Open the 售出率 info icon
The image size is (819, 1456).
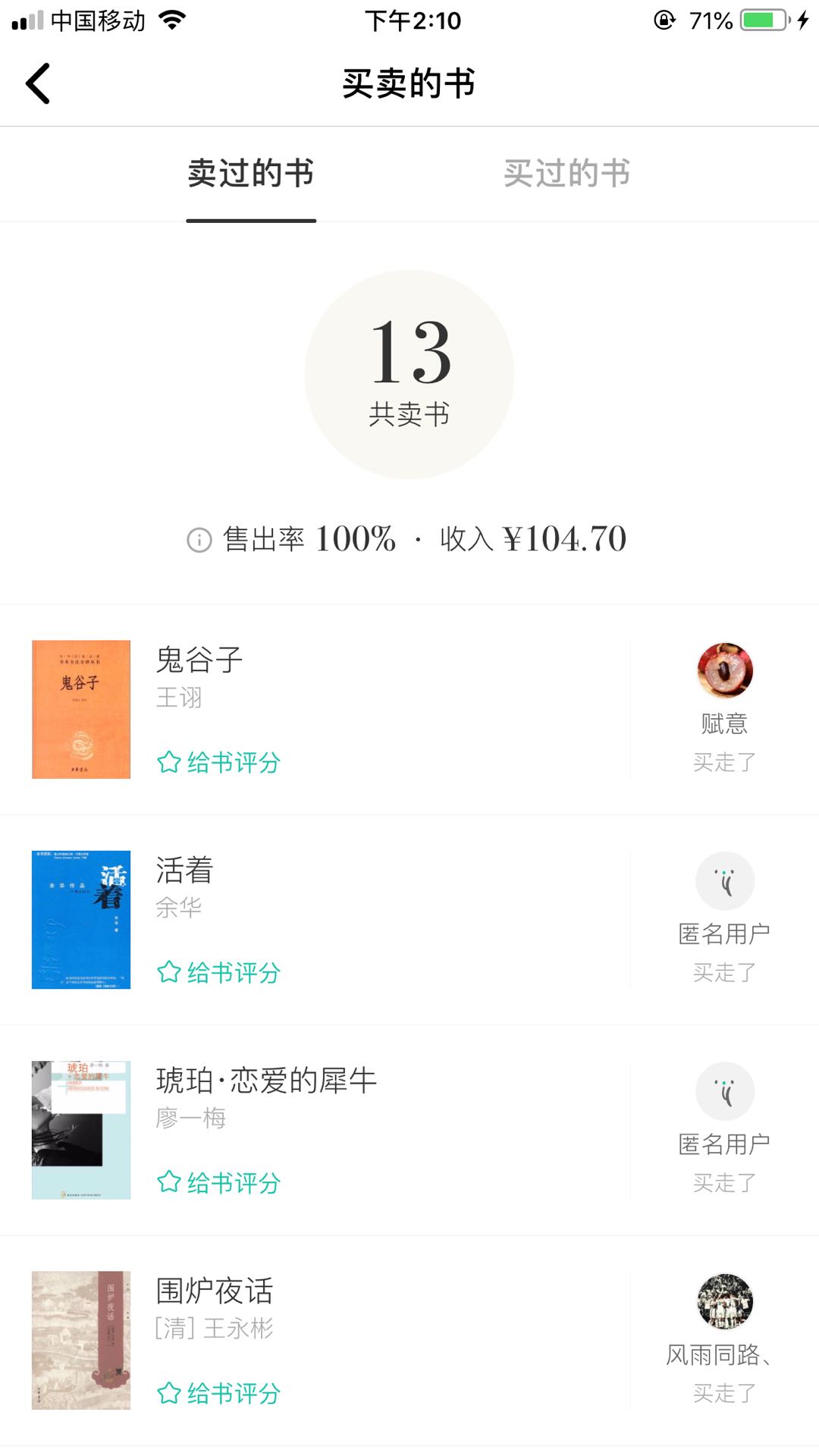coord(199,541)
